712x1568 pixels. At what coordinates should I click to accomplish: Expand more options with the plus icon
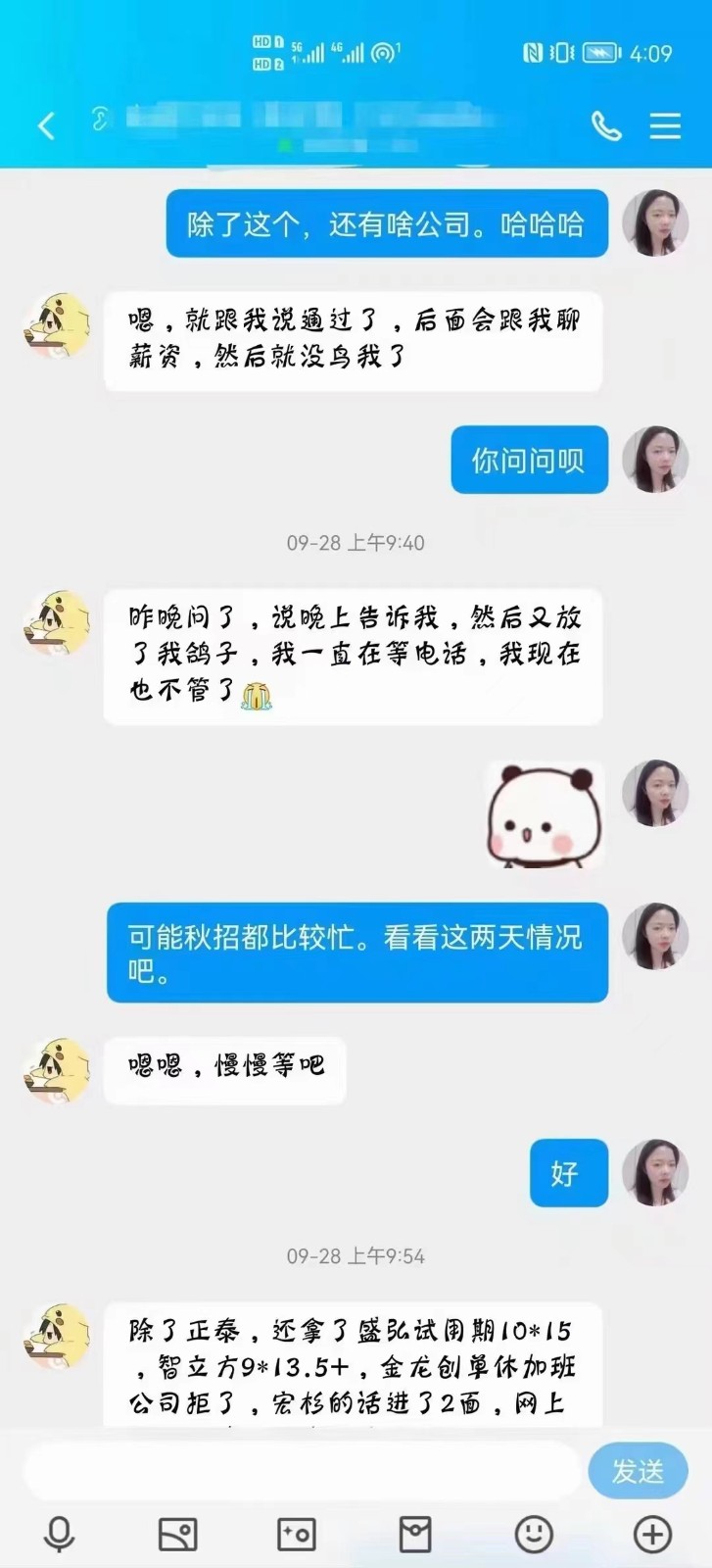(652, 1534)
